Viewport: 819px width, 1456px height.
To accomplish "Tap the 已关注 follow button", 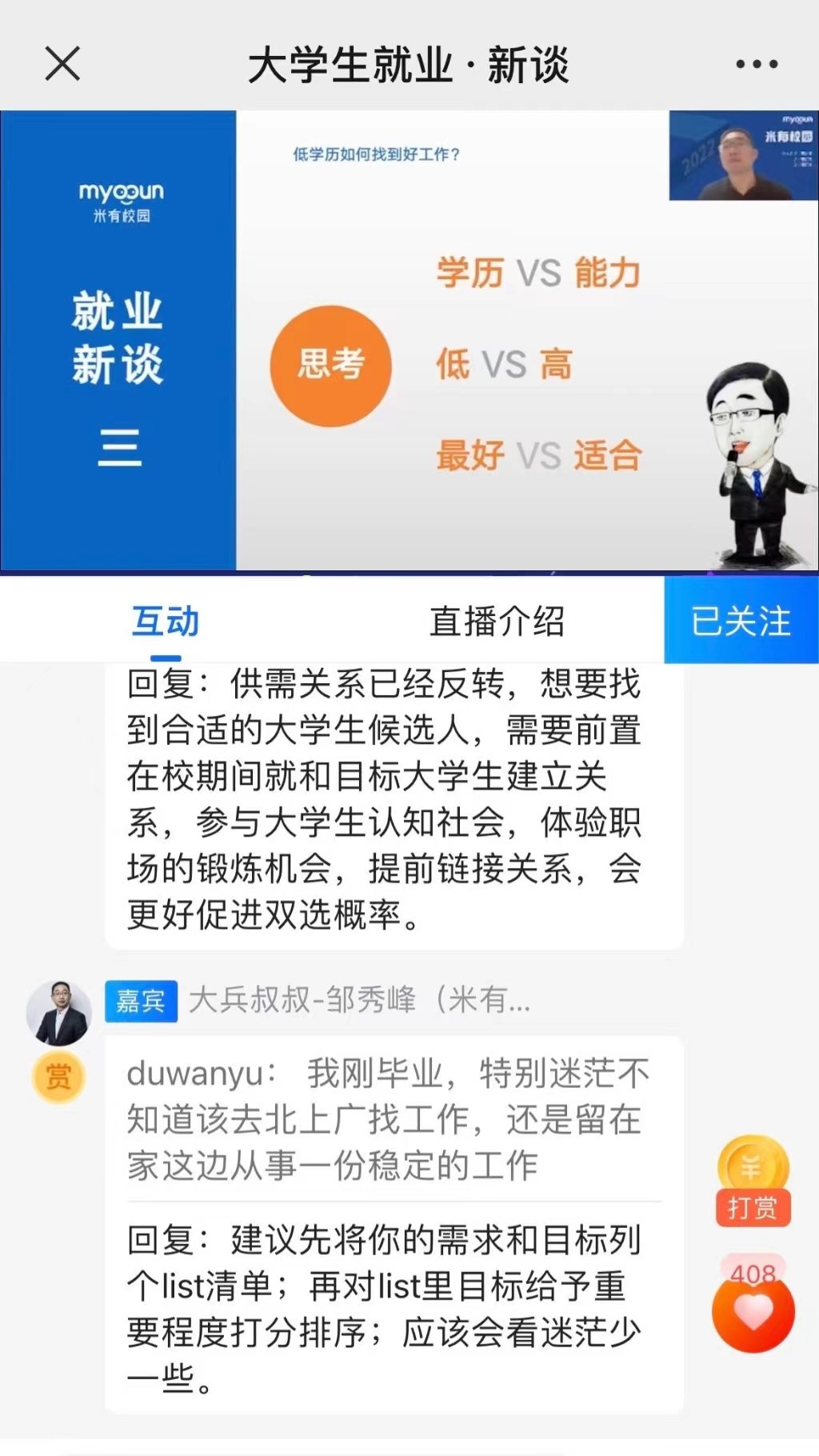I will click(x=741, y=622).
